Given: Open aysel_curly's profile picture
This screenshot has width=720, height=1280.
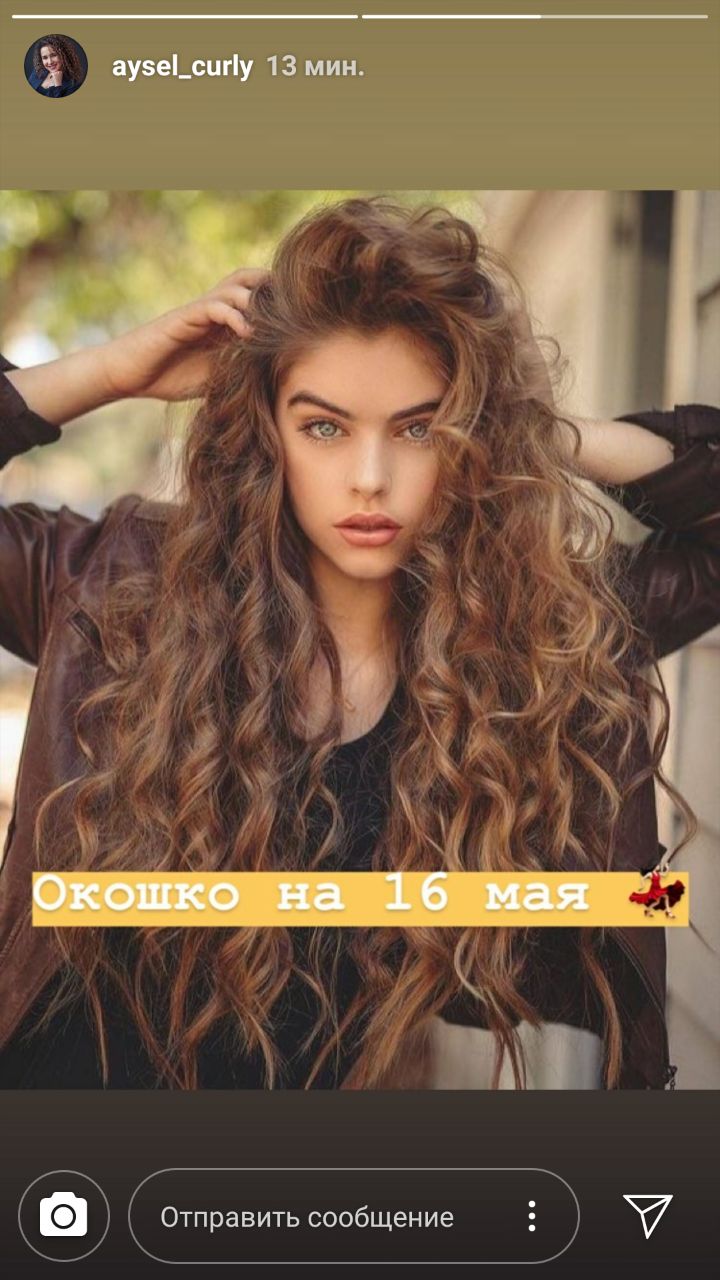Looking at the screenshot, I should point(56,66).
